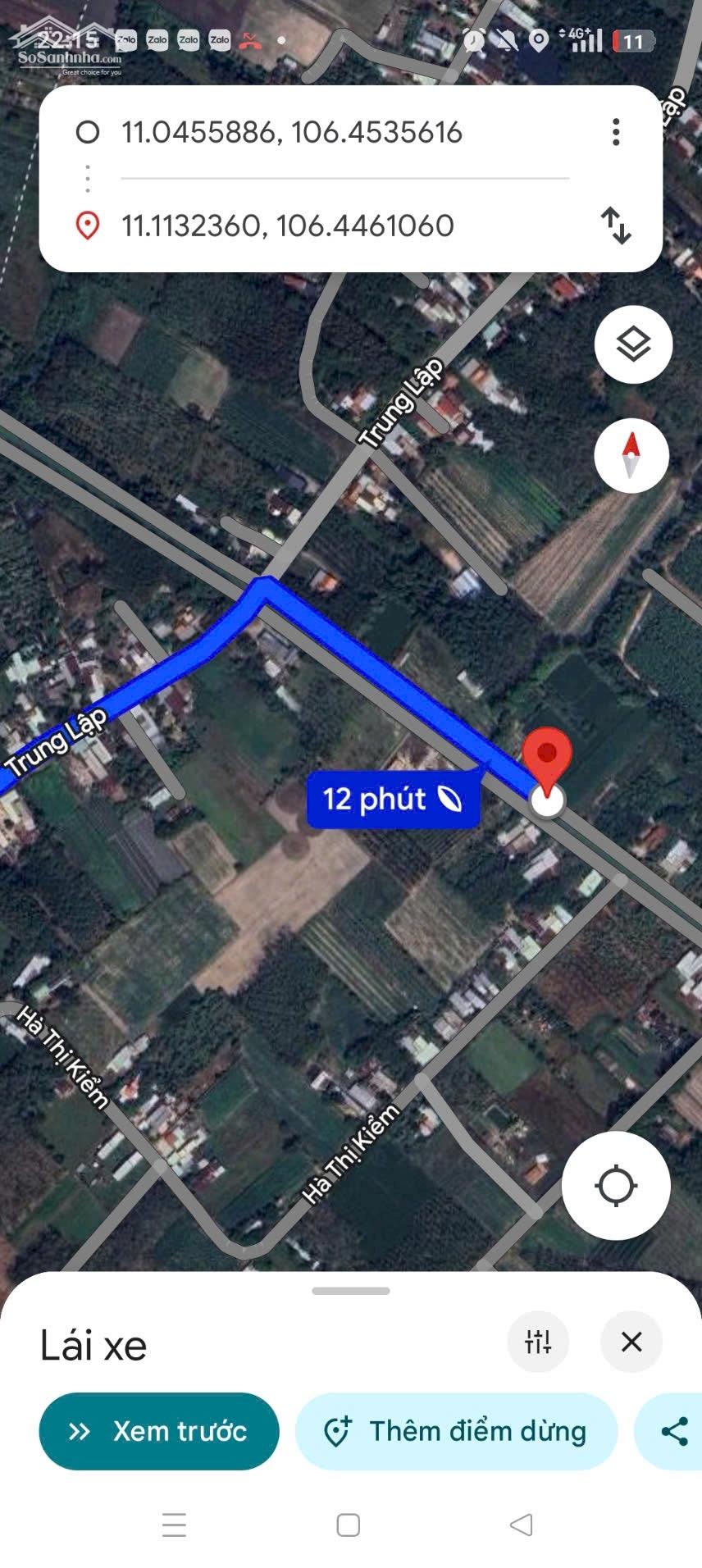Open the three-dot overflow menu

point(616,133)
